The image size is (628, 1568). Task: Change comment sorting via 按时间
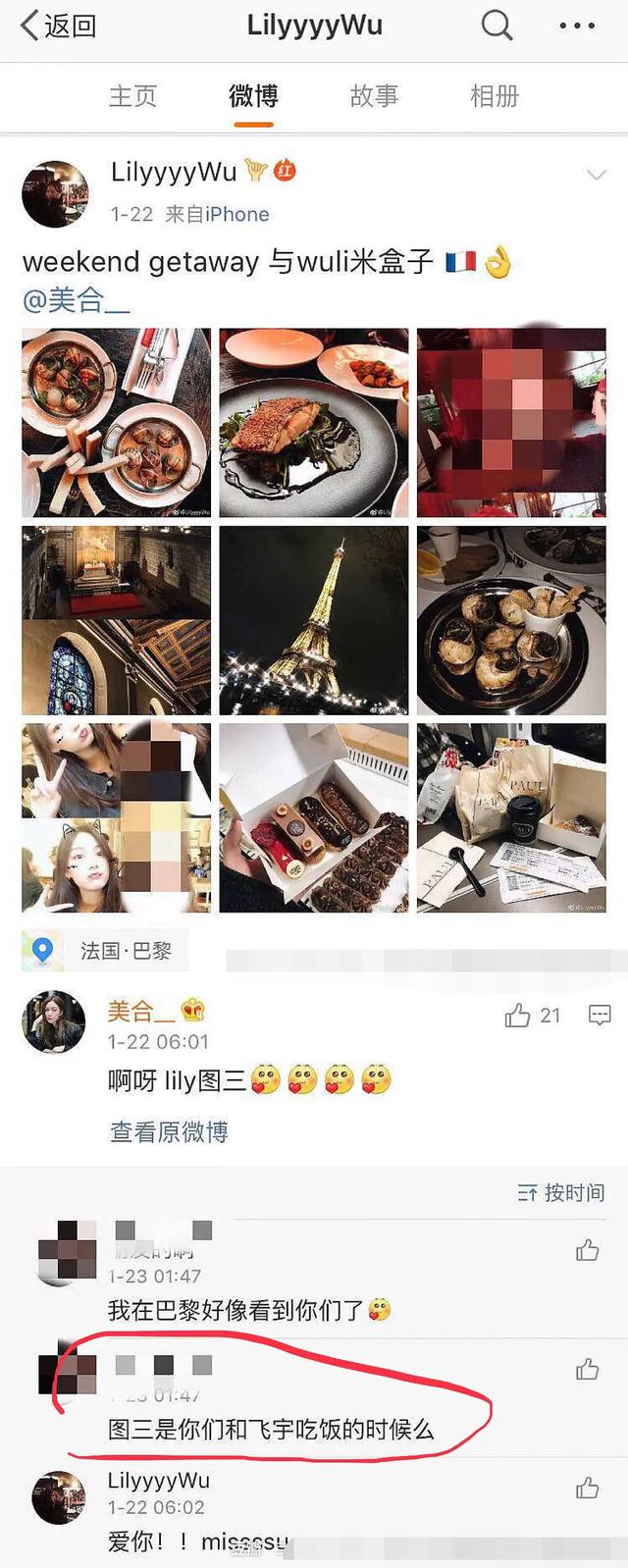coord(560,1192)
